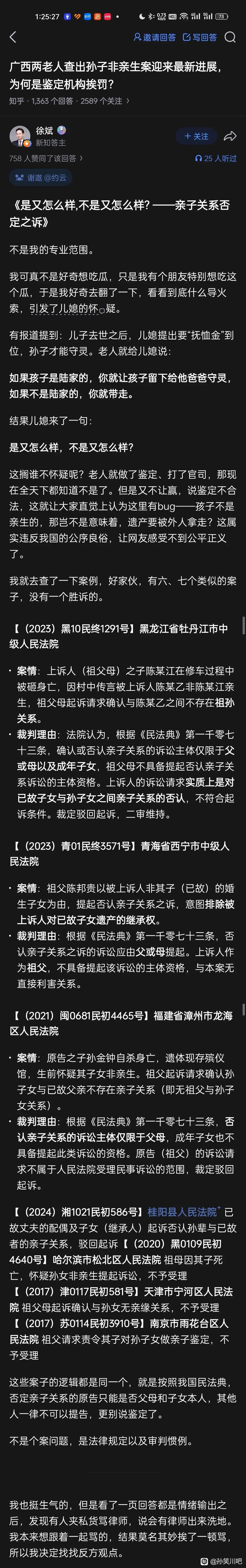Tap 邀请回答 to invite answers
Viewport: 246px width, 1568px height.
[155, 38]
